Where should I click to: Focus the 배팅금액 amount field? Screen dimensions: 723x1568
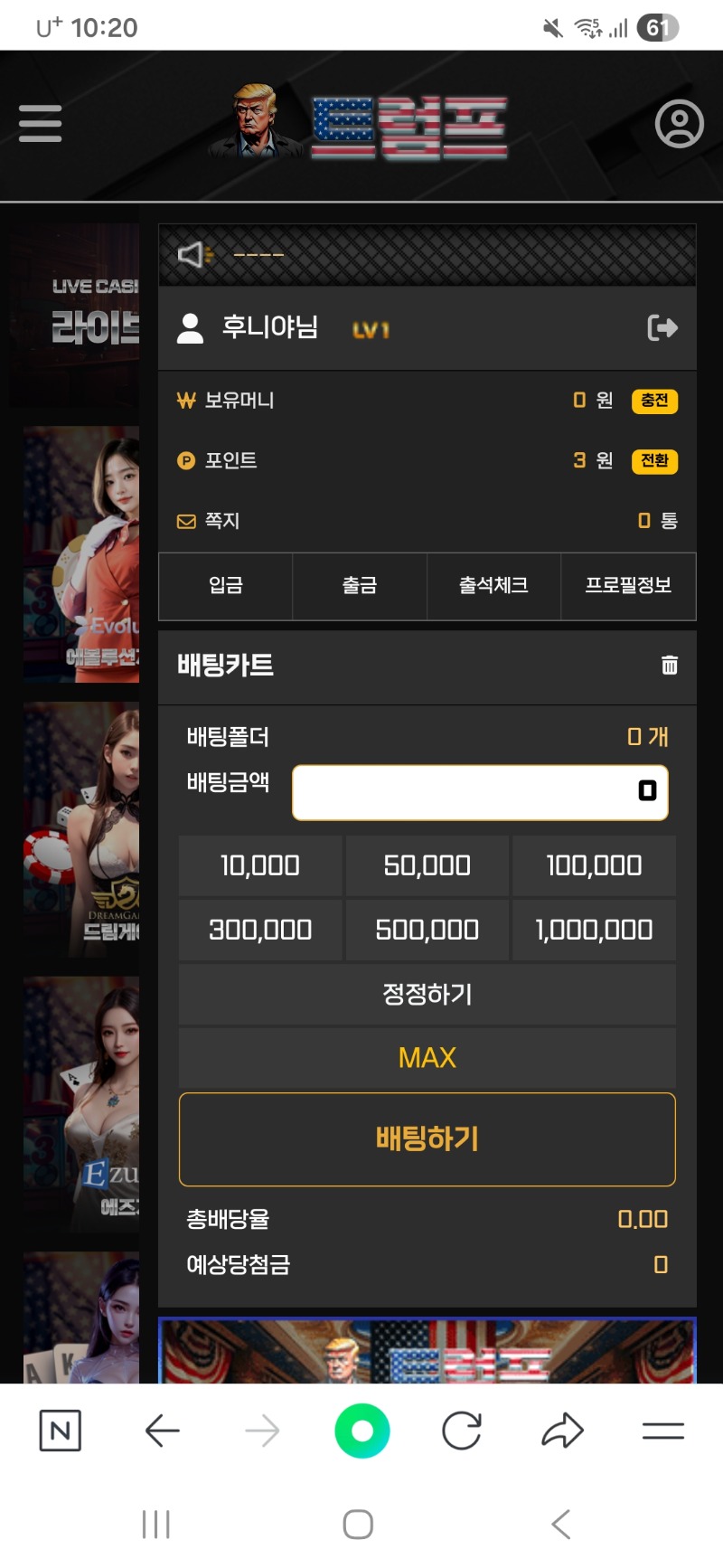480,792
